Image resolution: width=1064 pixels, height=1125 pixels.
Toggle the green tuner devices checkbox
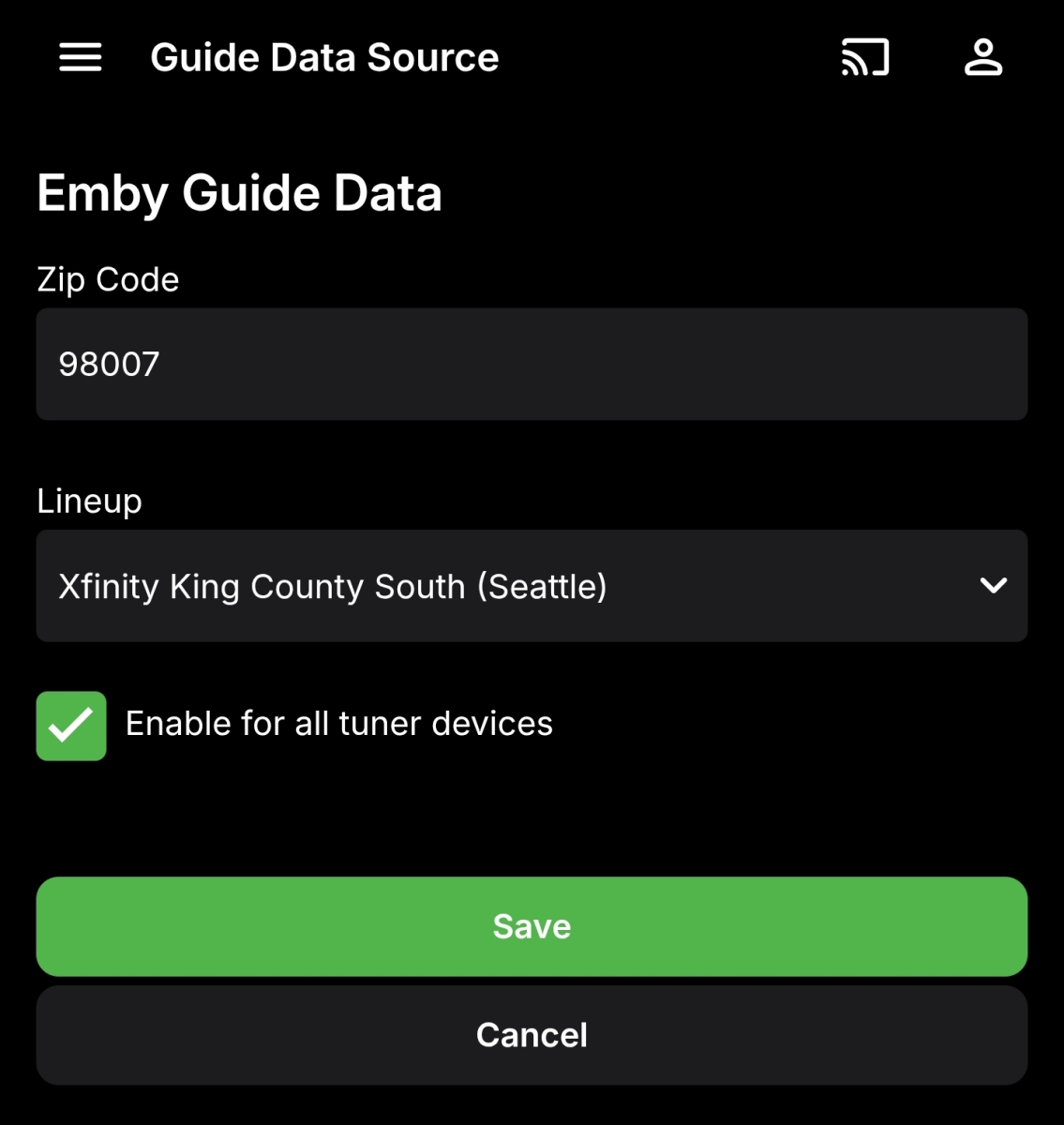pyautogui.click(x=71, y=725)
